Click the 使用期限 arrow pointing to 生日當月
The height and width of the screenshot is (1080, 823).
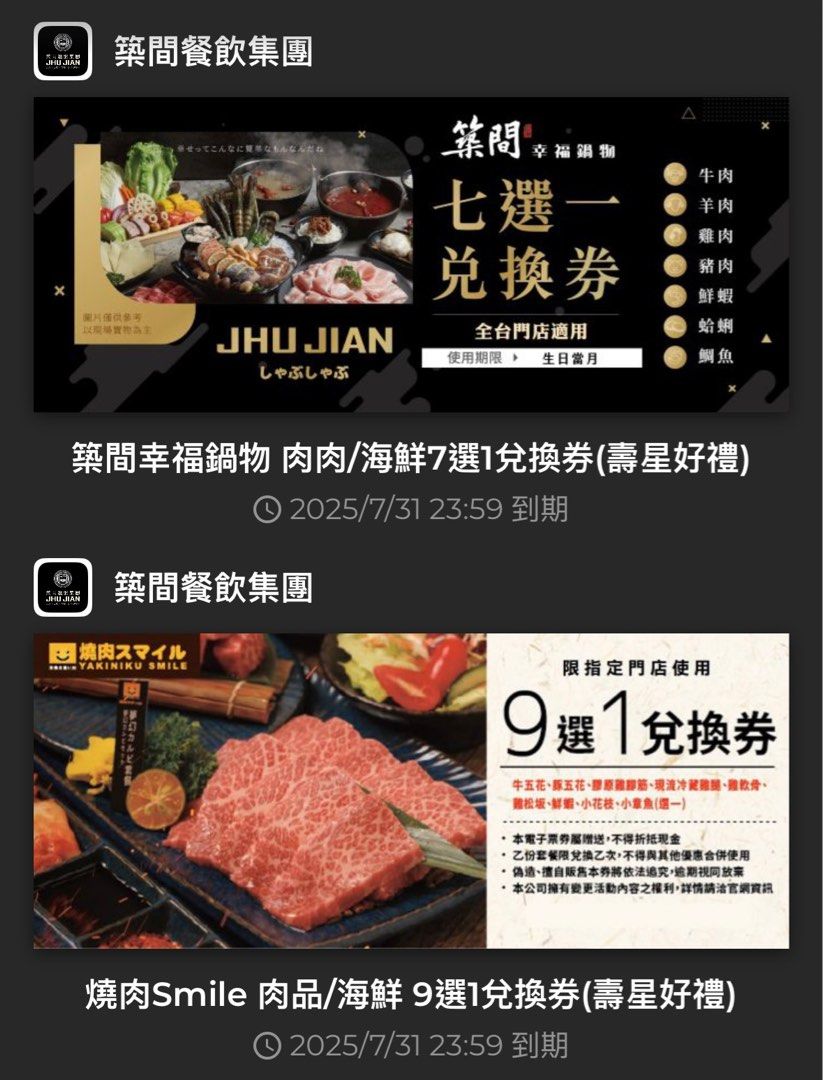515,357
